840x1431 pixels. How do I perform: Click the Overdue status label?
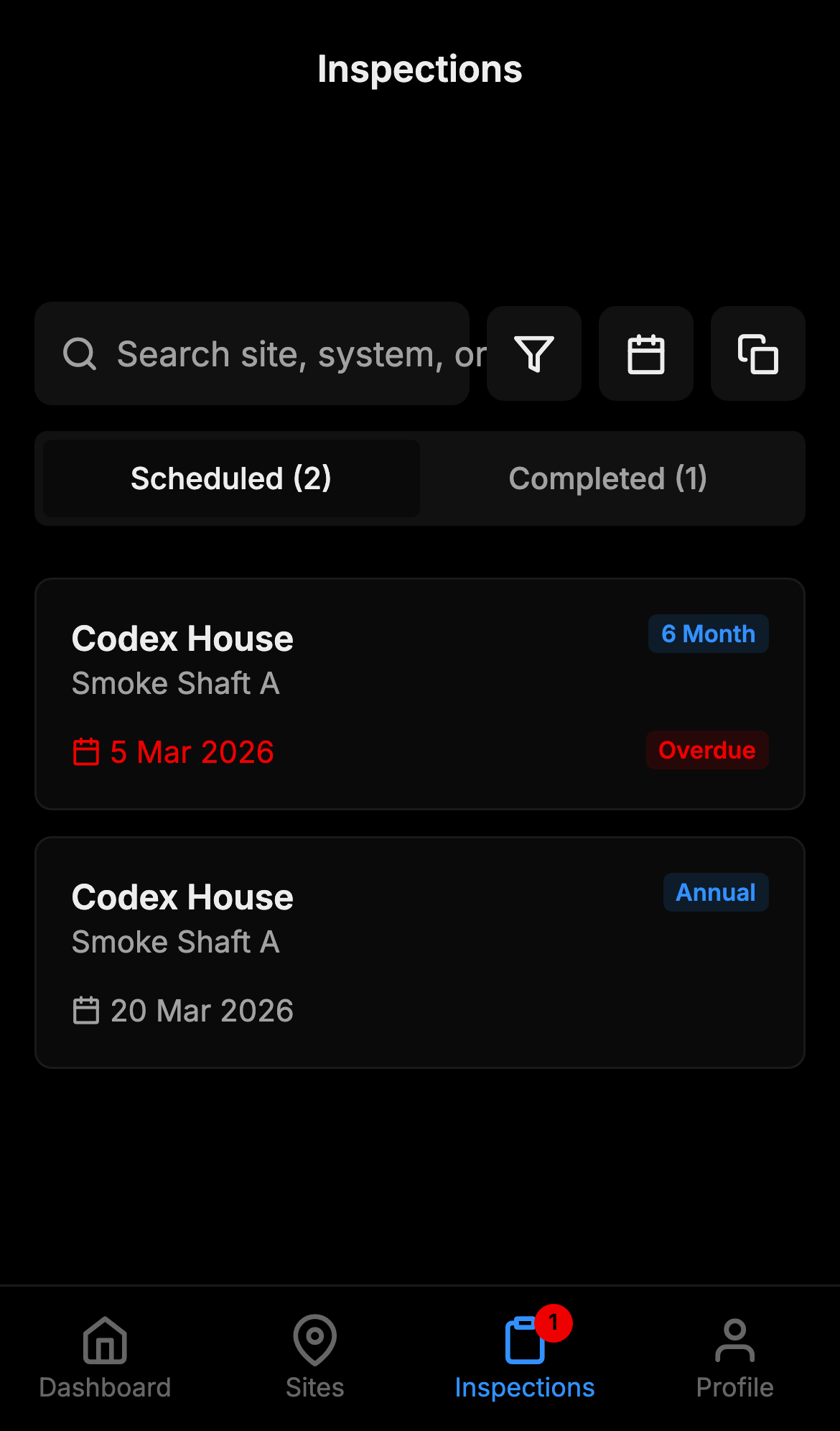[707, 750]
